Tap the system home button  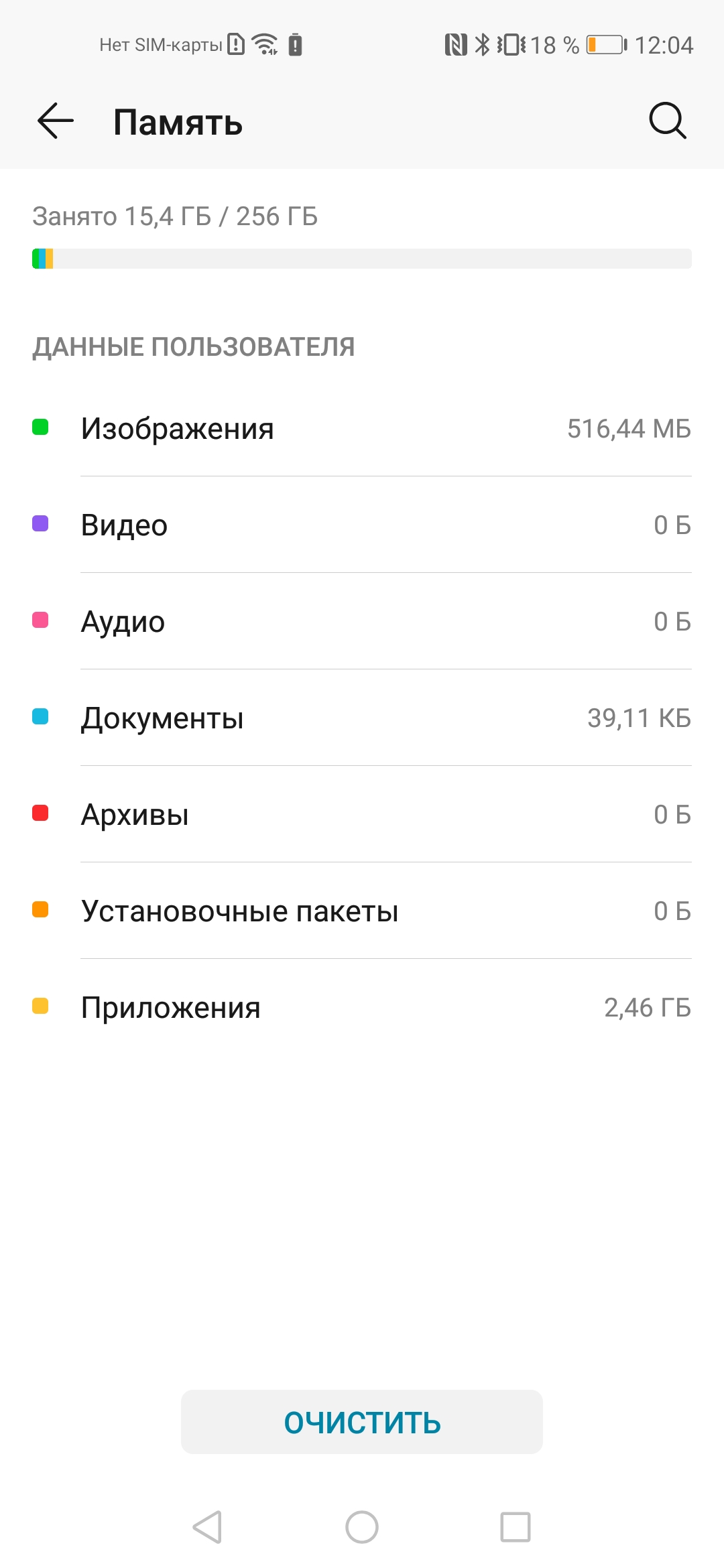[362, 1527]
